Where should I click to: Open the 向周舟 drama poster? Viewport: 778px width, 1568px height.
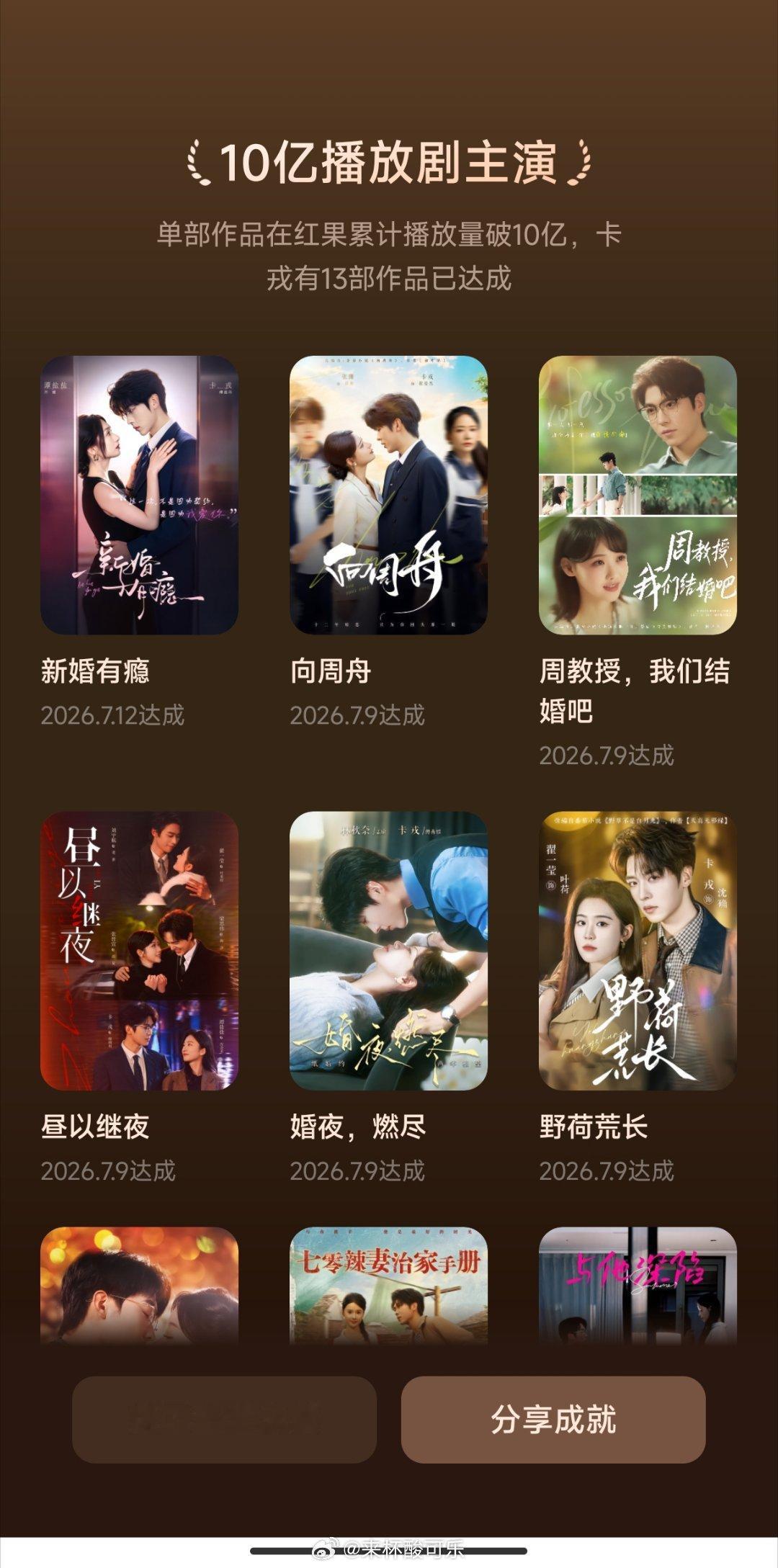click(388, 495)
